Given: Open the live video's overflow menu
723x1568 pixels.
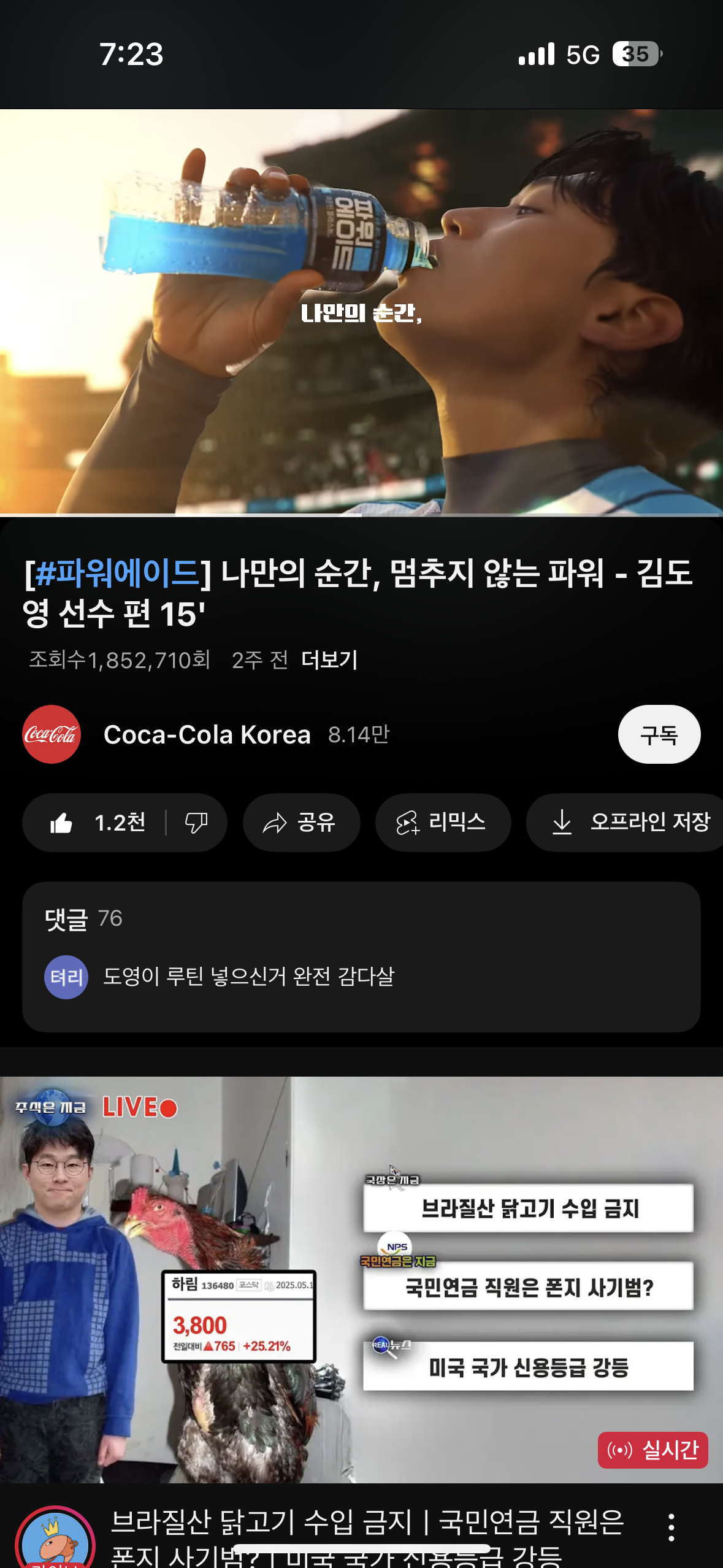Looking at the screenshot, I should click(x=671, y=1528).
